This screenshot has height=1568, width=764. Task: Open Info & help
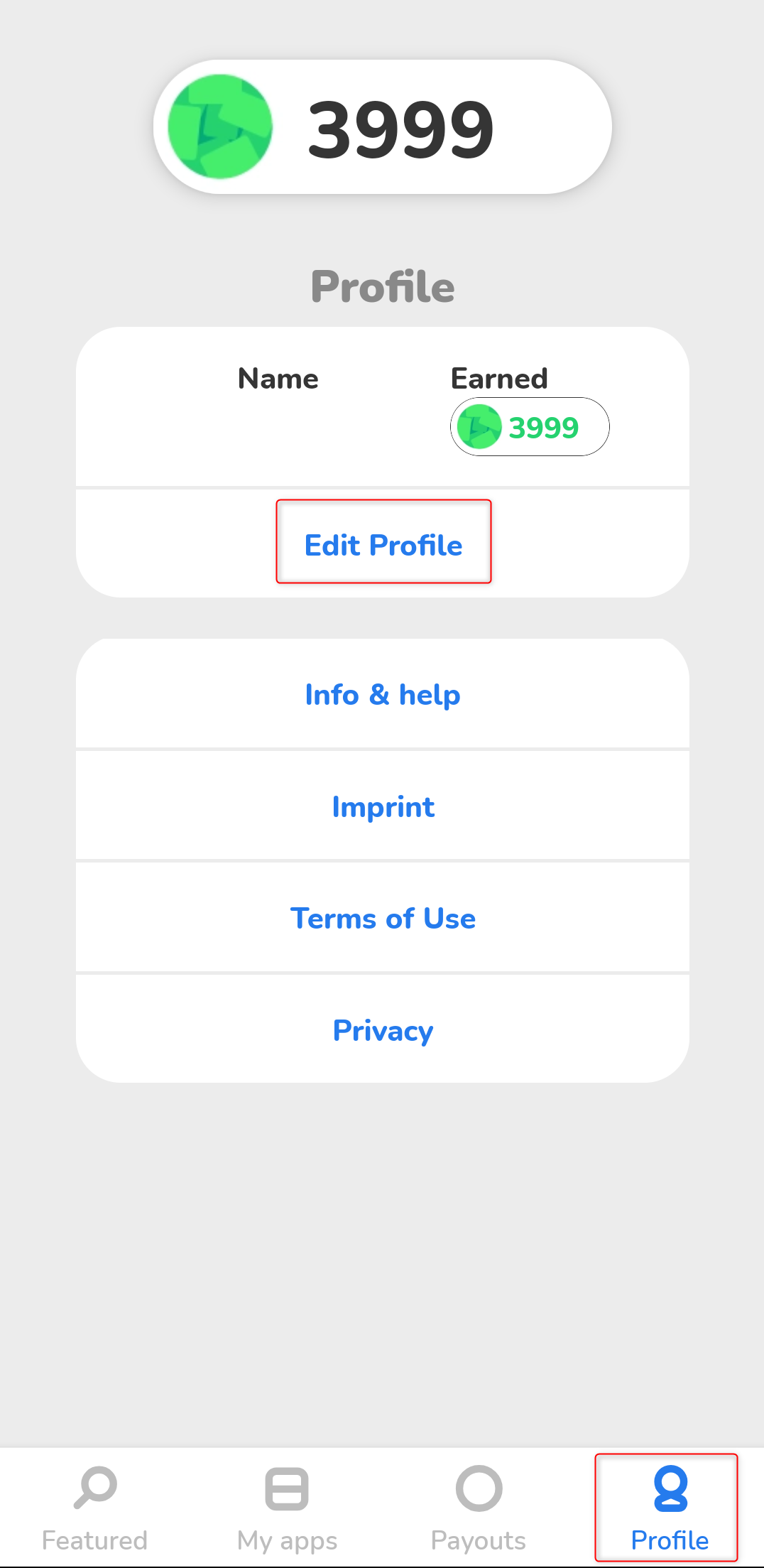point(383,695)
